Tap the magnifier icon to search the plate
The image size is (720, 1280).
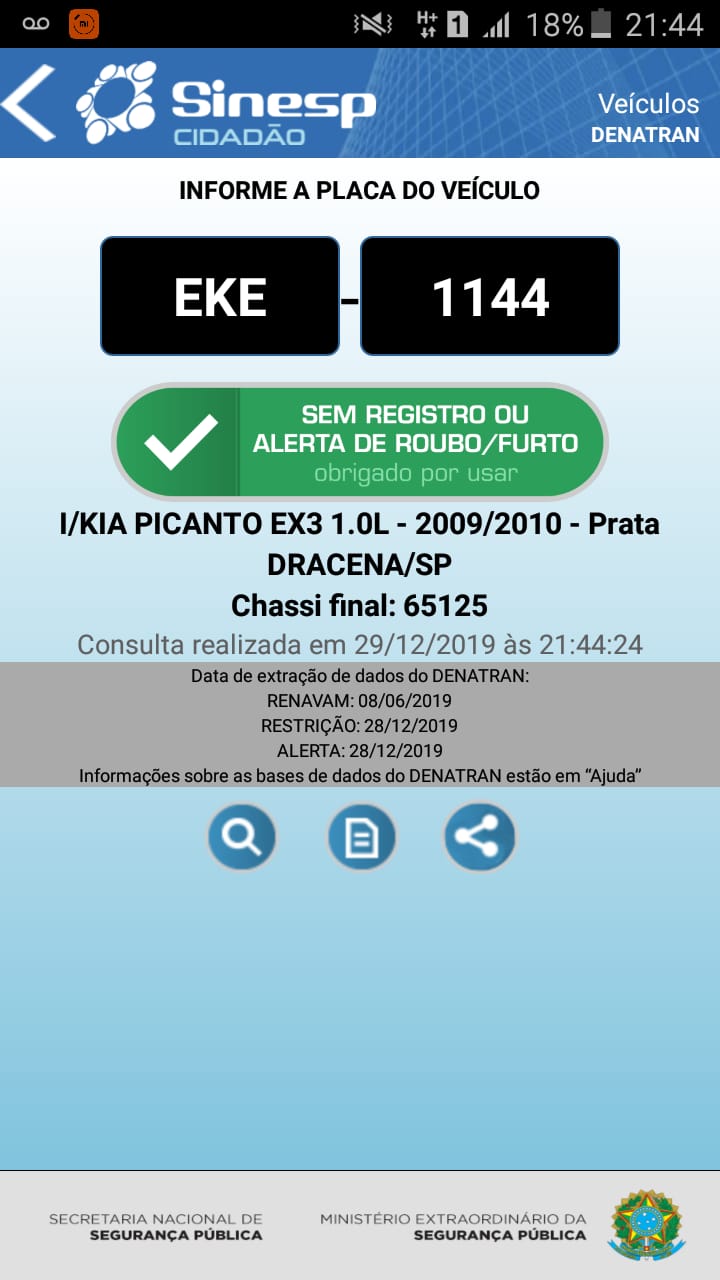click(x=242, y=837)
